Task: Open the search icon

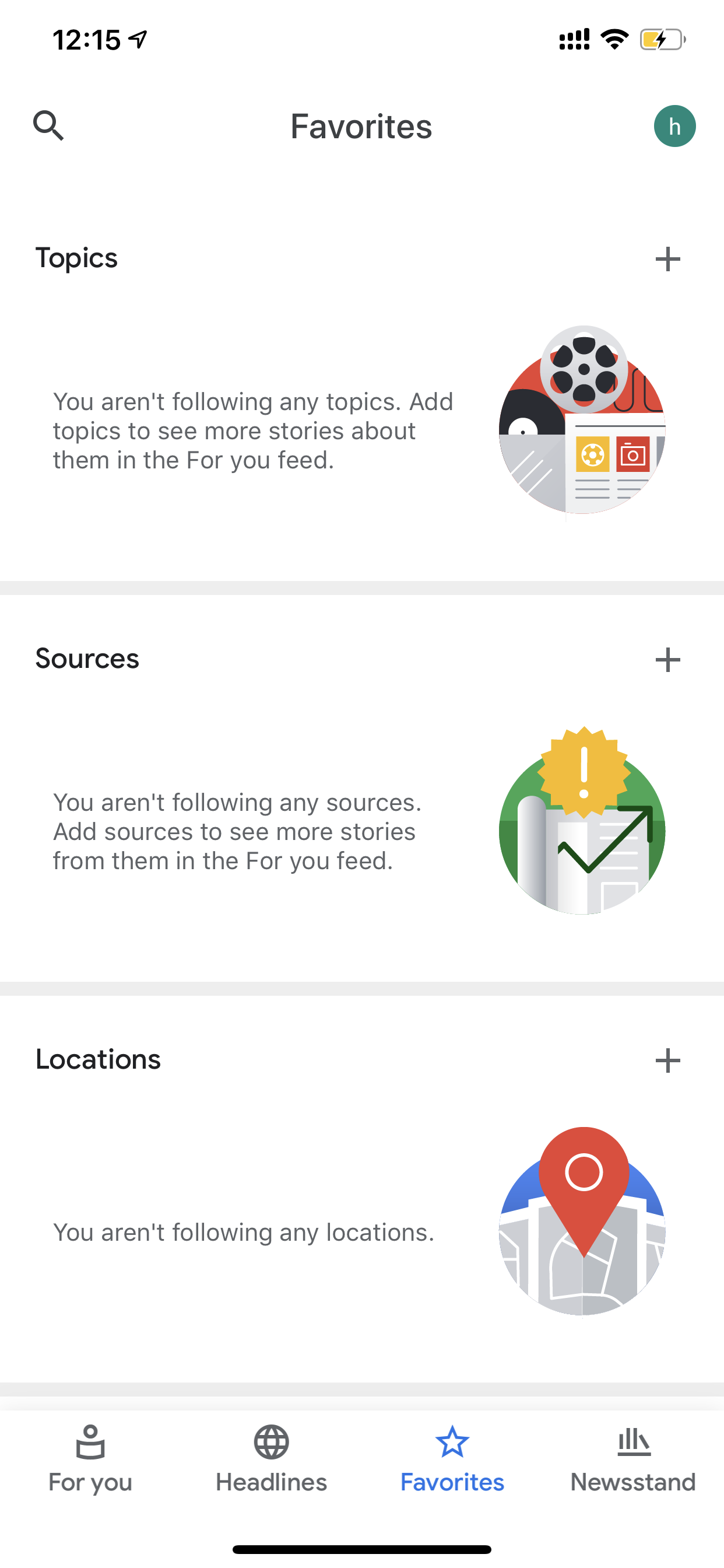Action: click(48, 125)
